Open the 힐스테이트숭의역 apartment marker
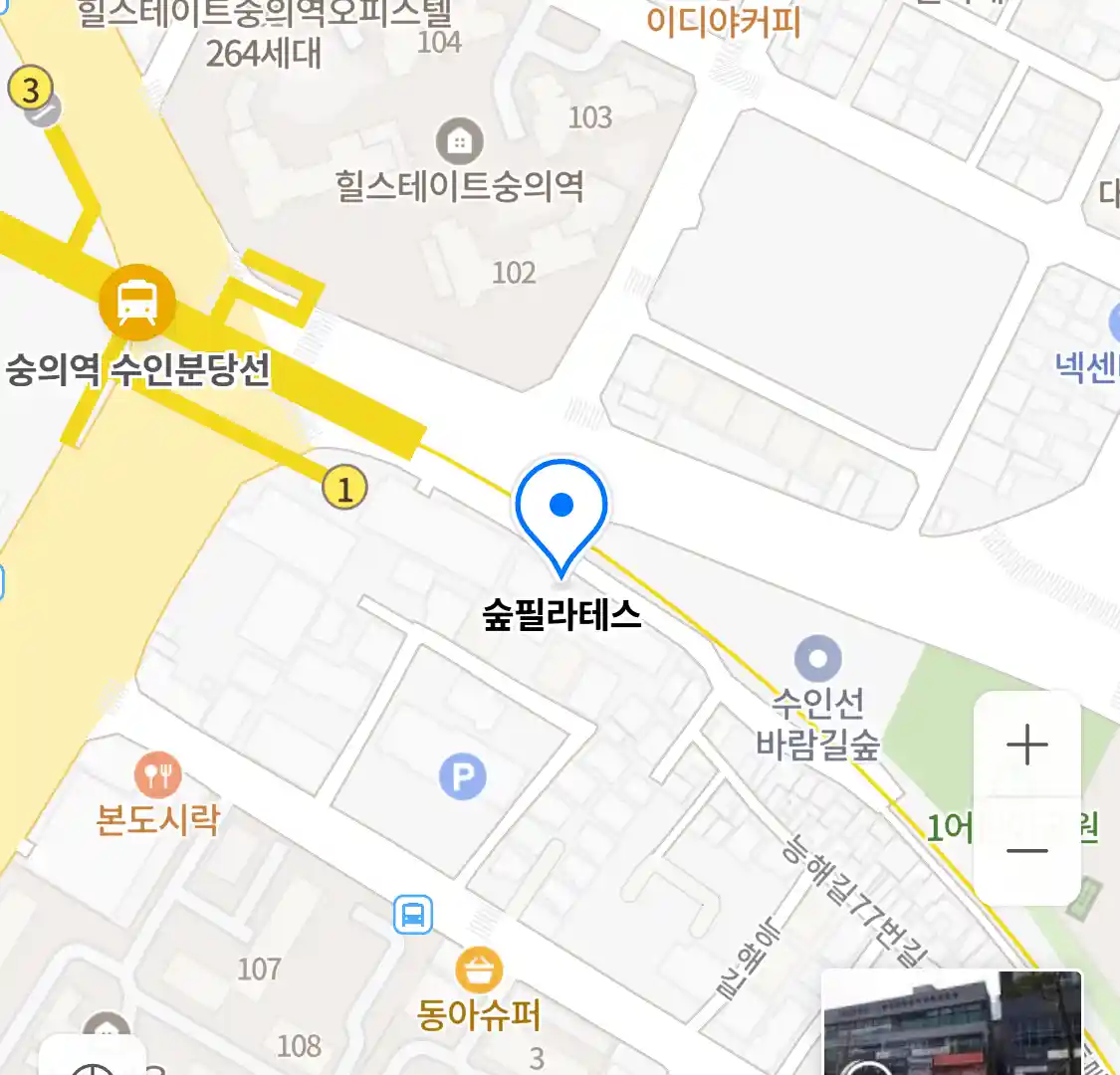 pos(459,142)
